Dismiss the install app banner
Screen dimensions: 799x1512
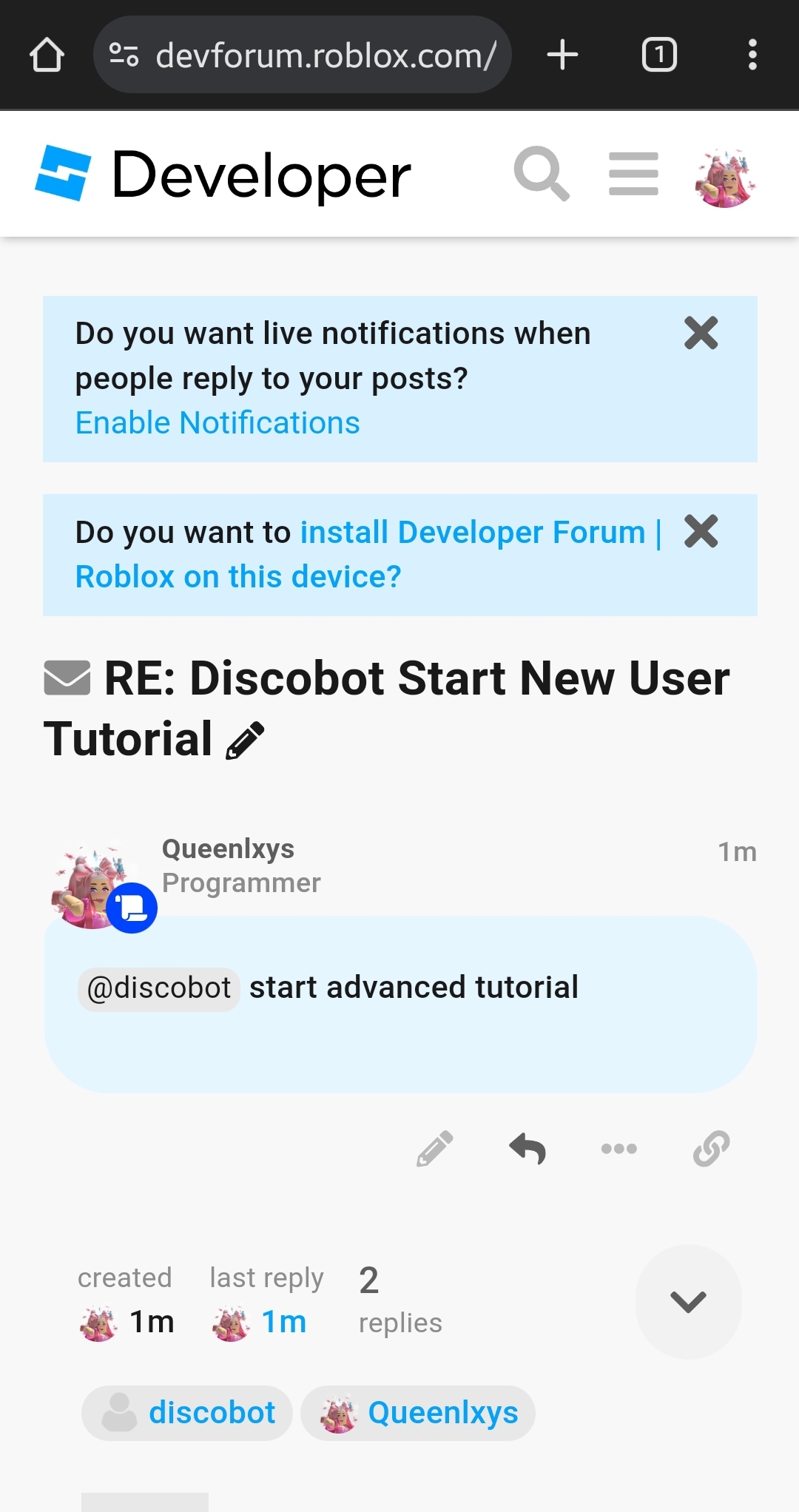(701, 531)
